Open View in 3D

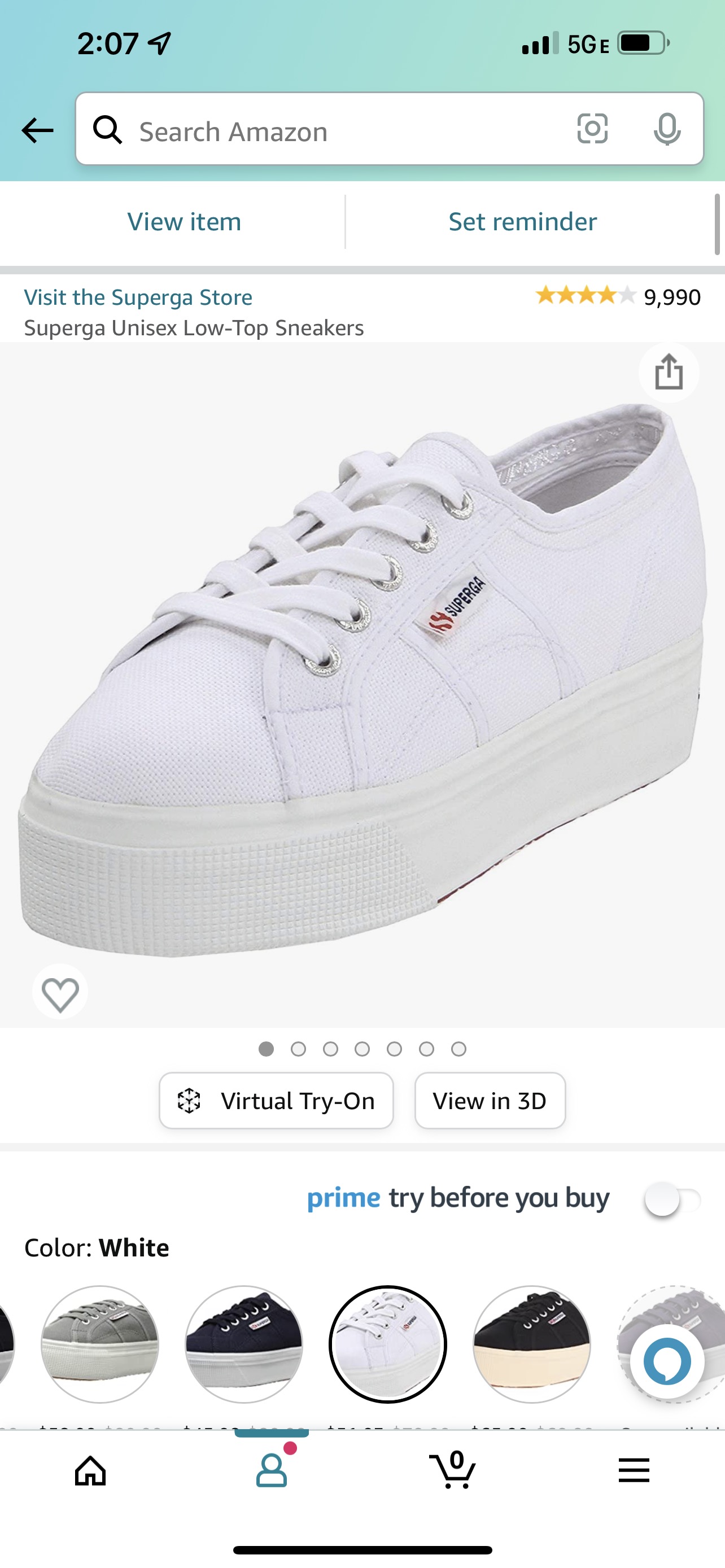point(490,1101)
